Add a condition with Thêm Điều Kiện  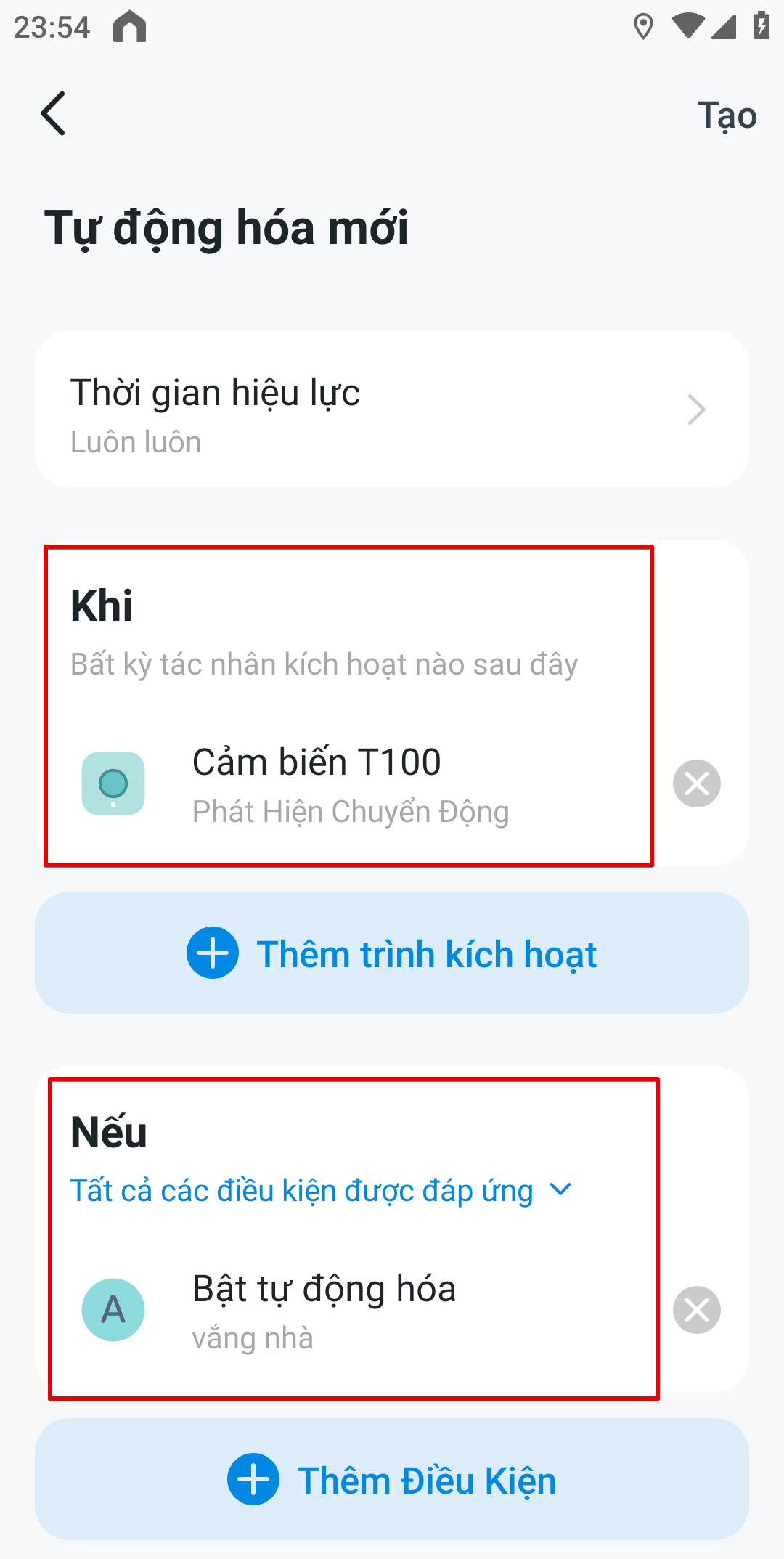coord(392,1480)
